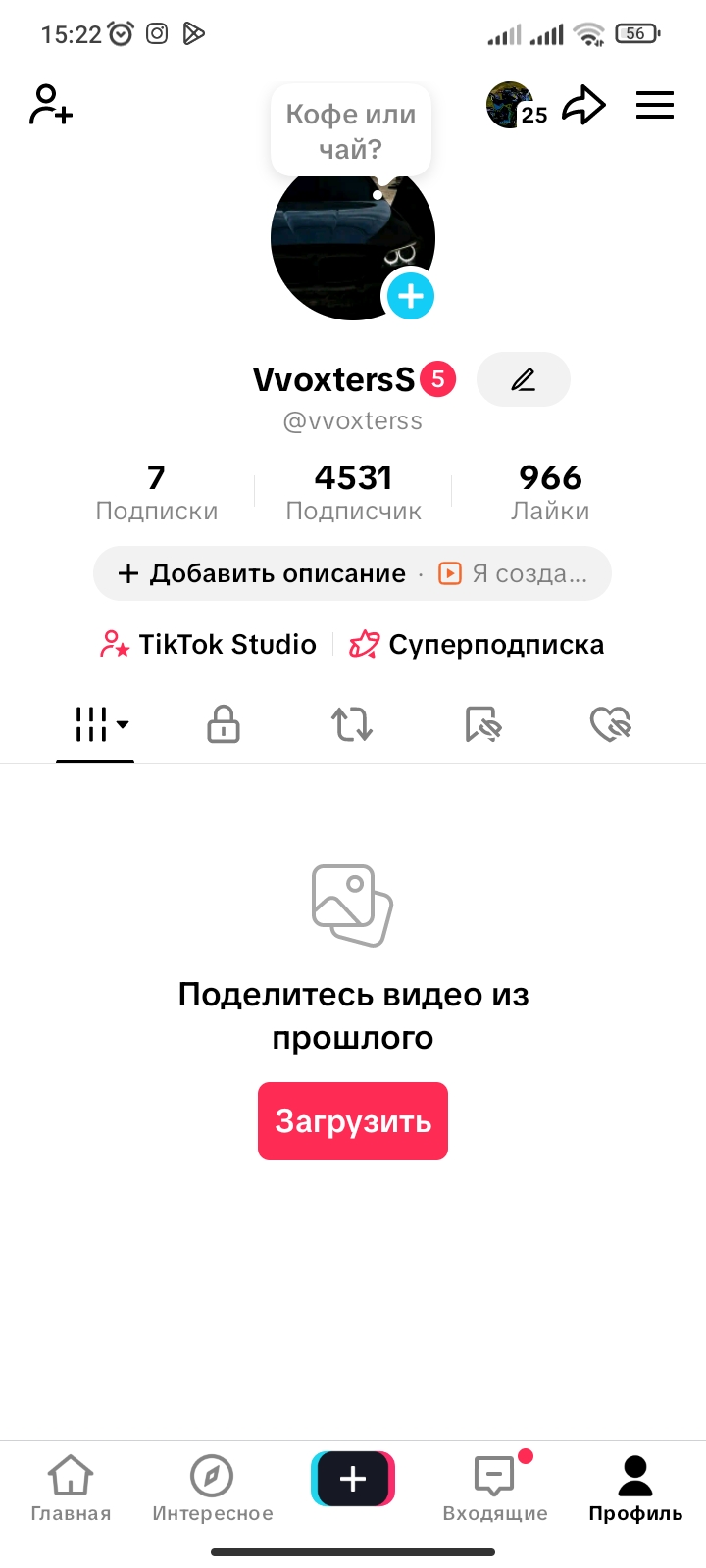Screen dimensions: 706x1568
Task: Tap the blue plus to change avatar
Action: (x=410, y=295)
